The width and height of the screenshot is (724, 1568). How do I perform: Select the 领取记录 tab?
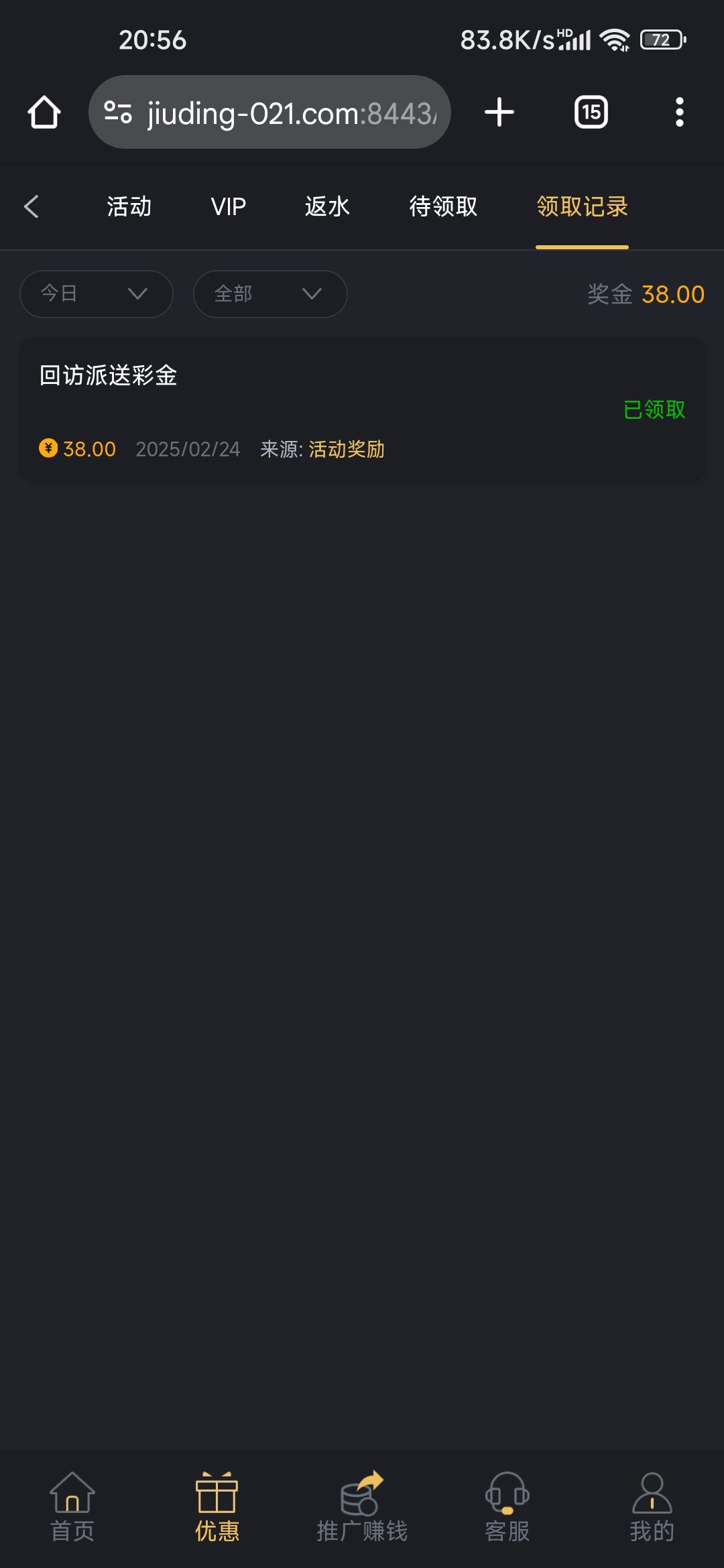tap(582, 206)
